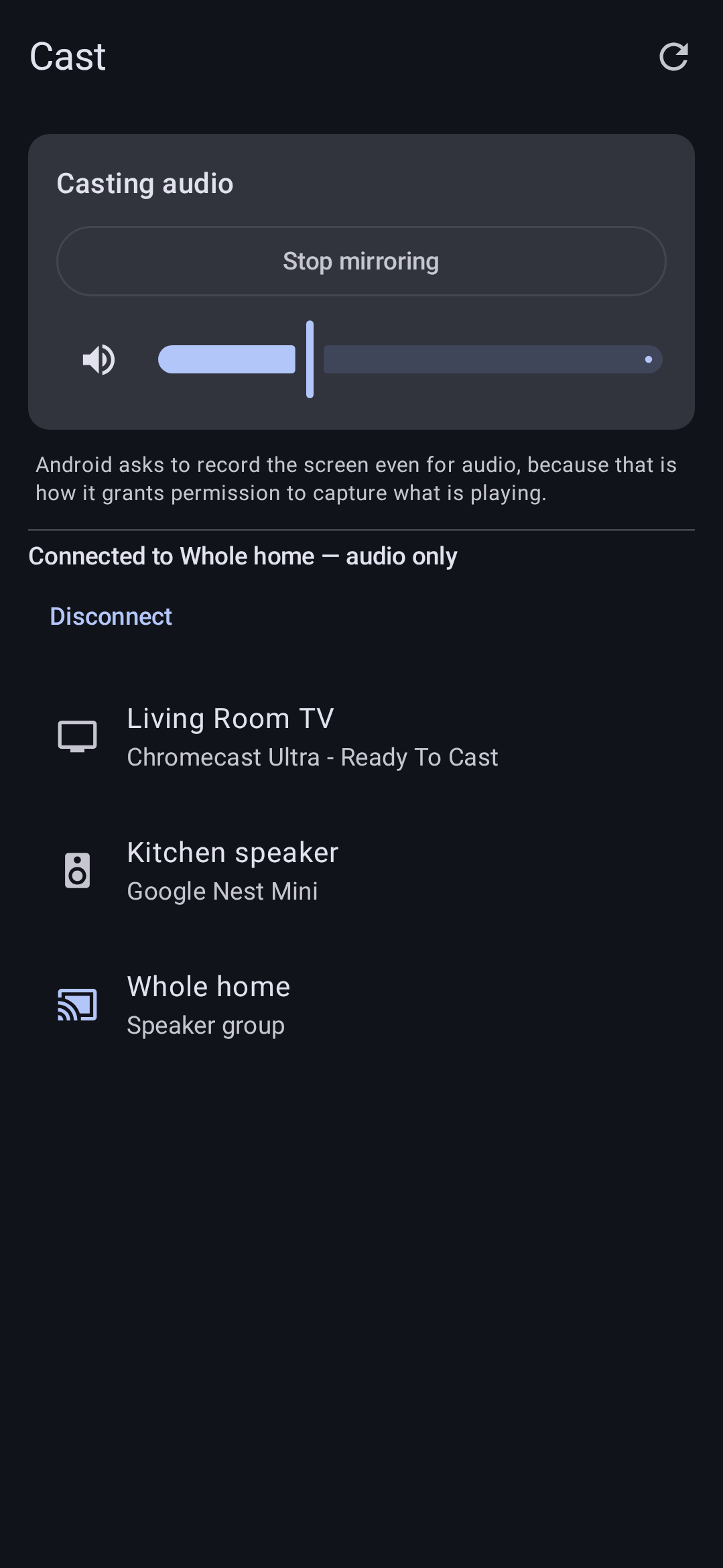Select Living Room TV Chromecast Ultra
The width and height of the screenshot is (723, 1568).
click(361, 737)
